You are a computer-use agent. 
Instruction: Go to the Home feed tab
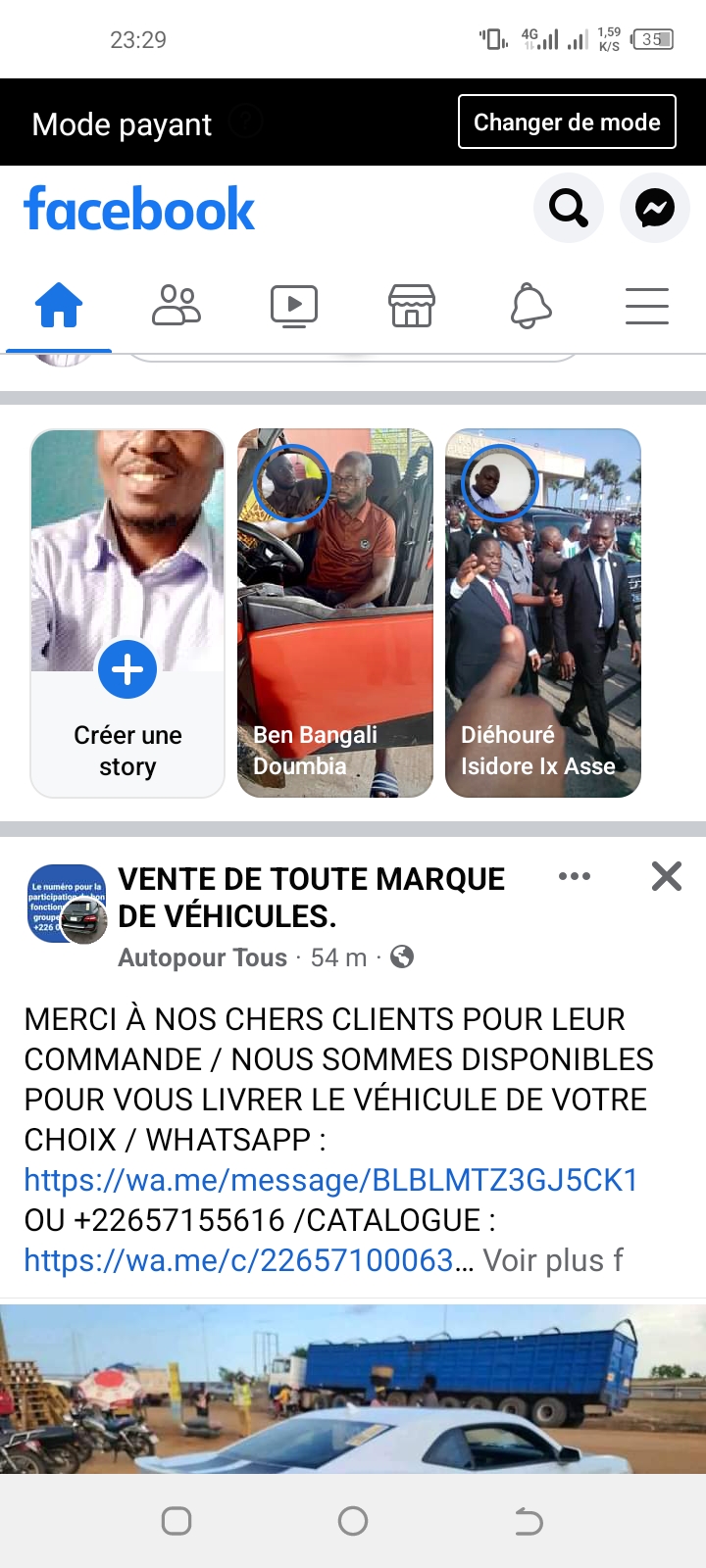point(59,306)
